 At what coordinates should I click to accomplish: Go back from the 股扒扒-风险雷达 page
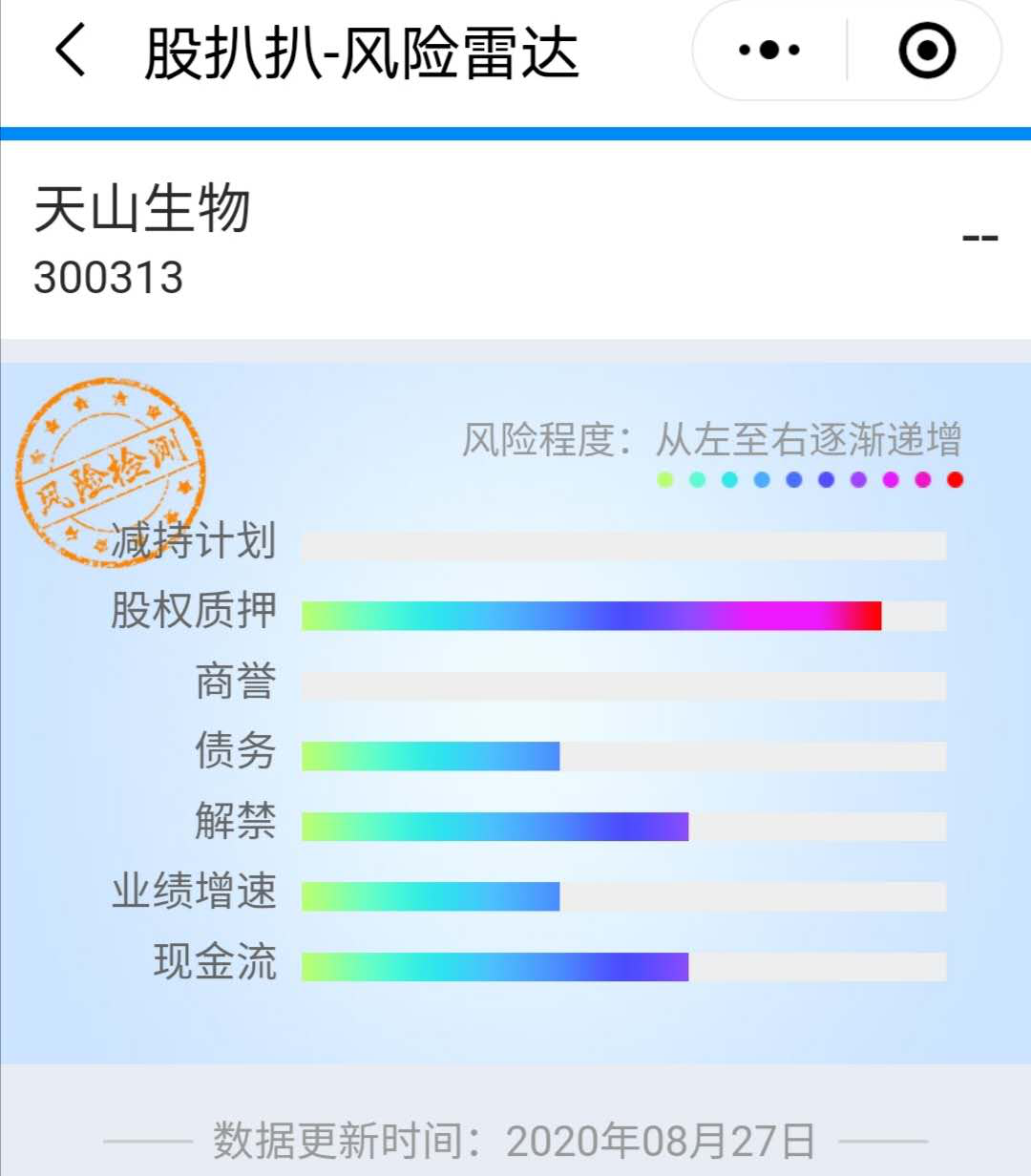coord(71,51)
